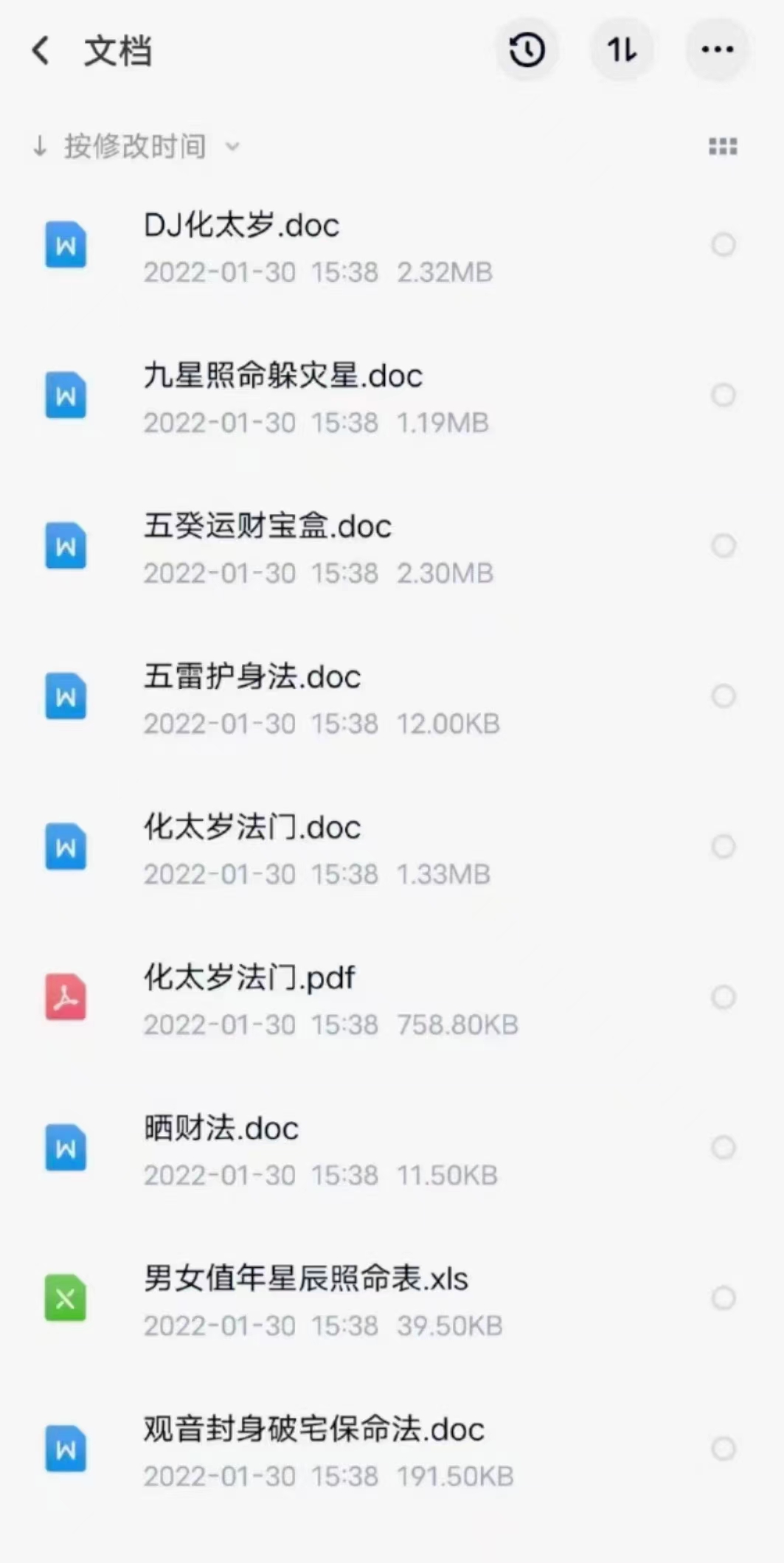Select the circle next to DJ化太岁.doc
The image size is (784, 1563).
(x=723, y=245)
